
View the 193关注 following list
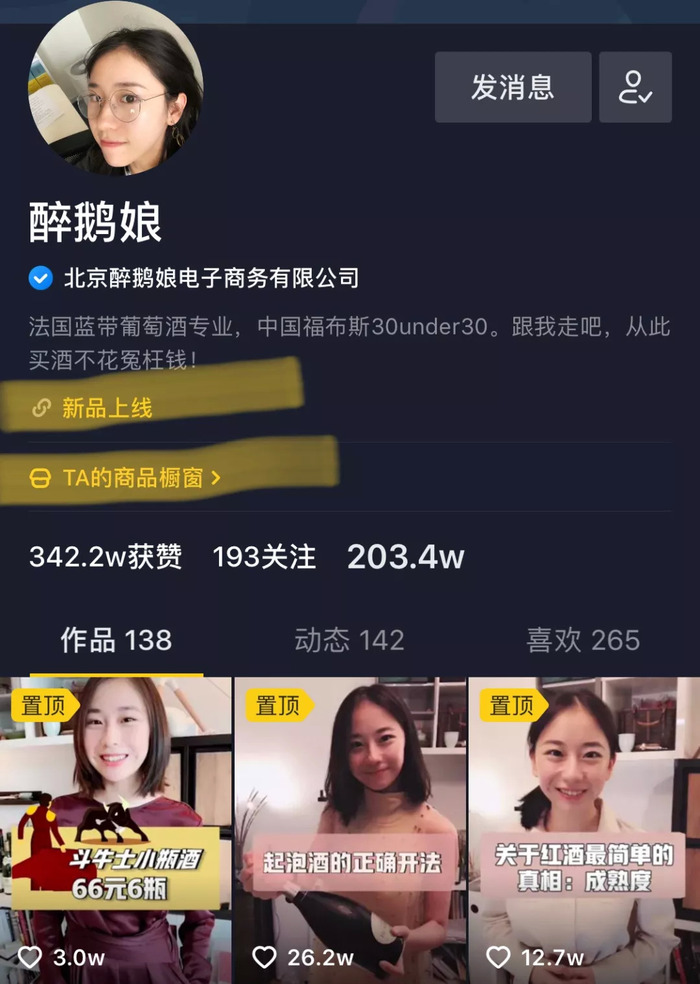[x=264, y=557]
